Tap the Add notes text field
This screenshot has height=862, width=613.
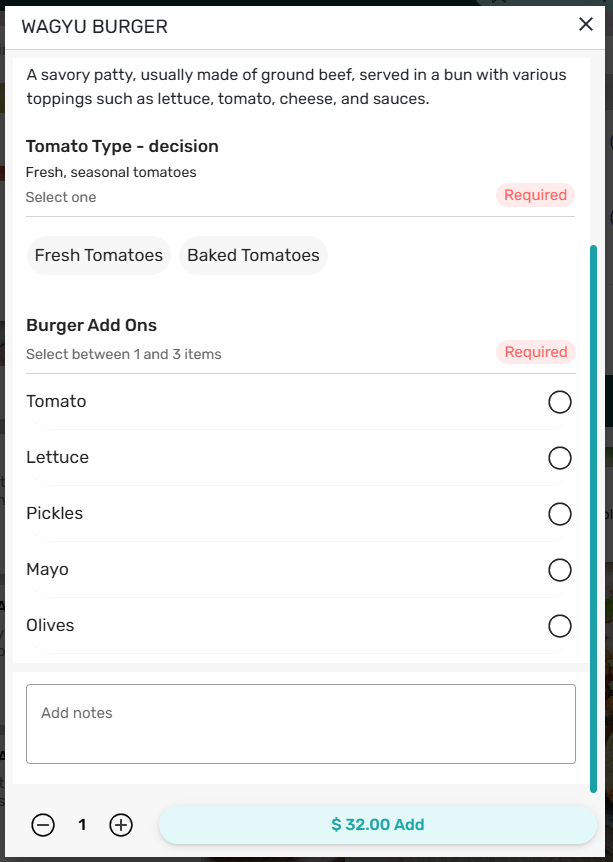[x=300, y=723]
